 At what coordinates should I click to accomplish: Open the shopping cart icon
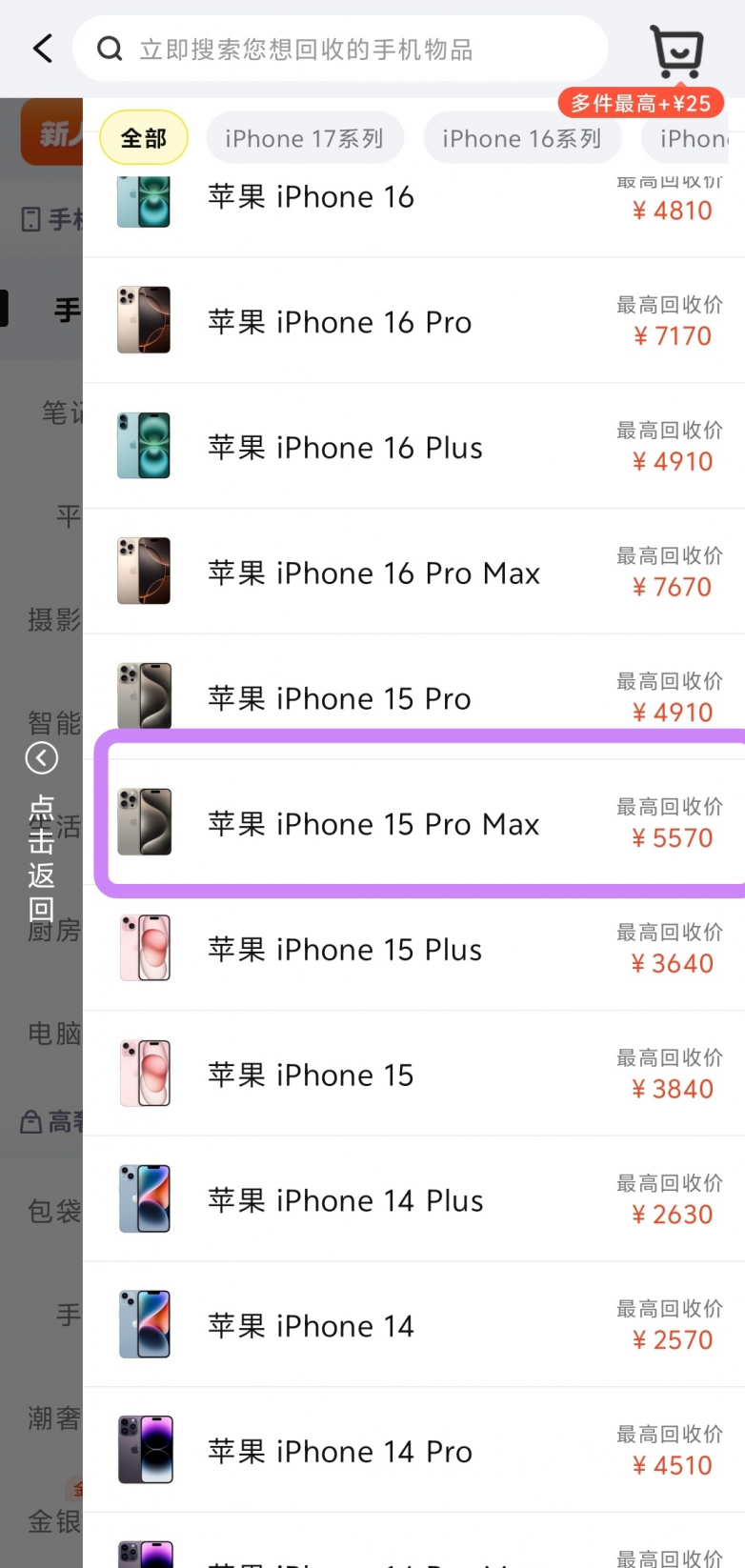[x=677, y=52]
